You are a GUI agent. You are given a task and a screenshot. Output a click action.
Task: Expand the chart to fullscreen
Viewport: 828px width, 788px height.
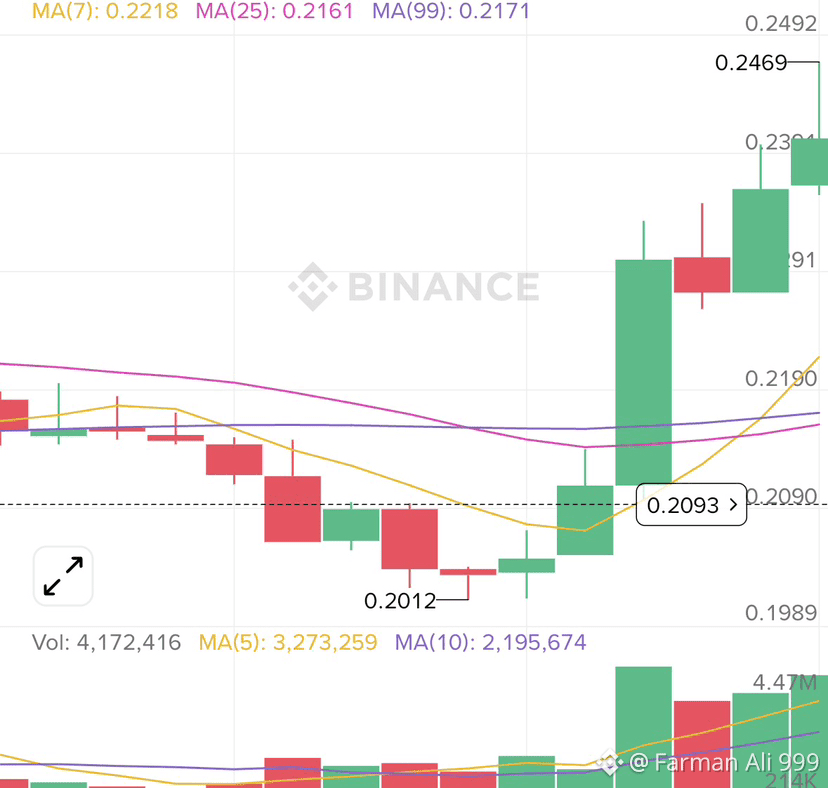[63, 576]
